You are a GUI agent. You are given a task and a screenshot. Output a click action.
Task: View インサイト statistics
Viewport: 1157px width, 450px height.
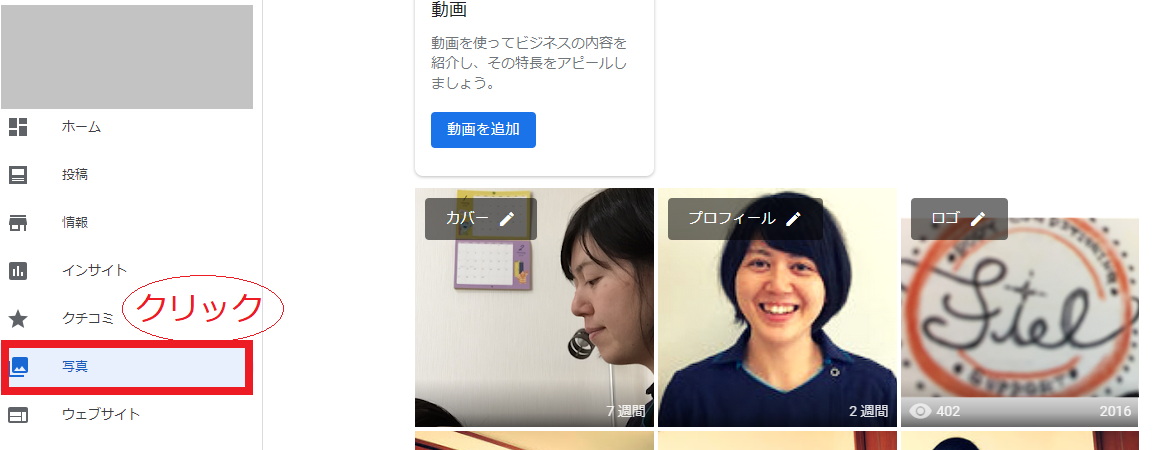tap(94, 270)
